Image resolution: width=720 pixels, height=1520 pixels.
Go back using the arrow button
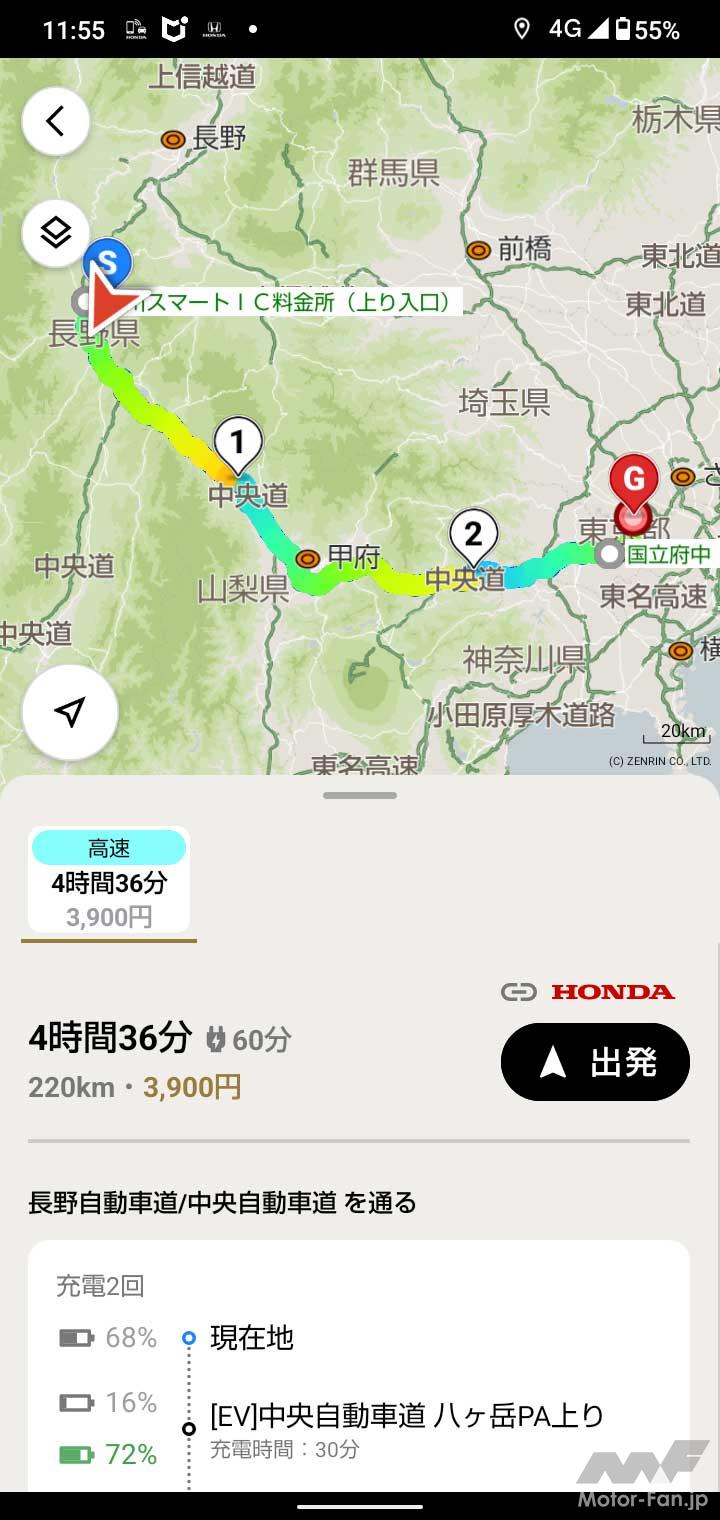click(56, 122)
